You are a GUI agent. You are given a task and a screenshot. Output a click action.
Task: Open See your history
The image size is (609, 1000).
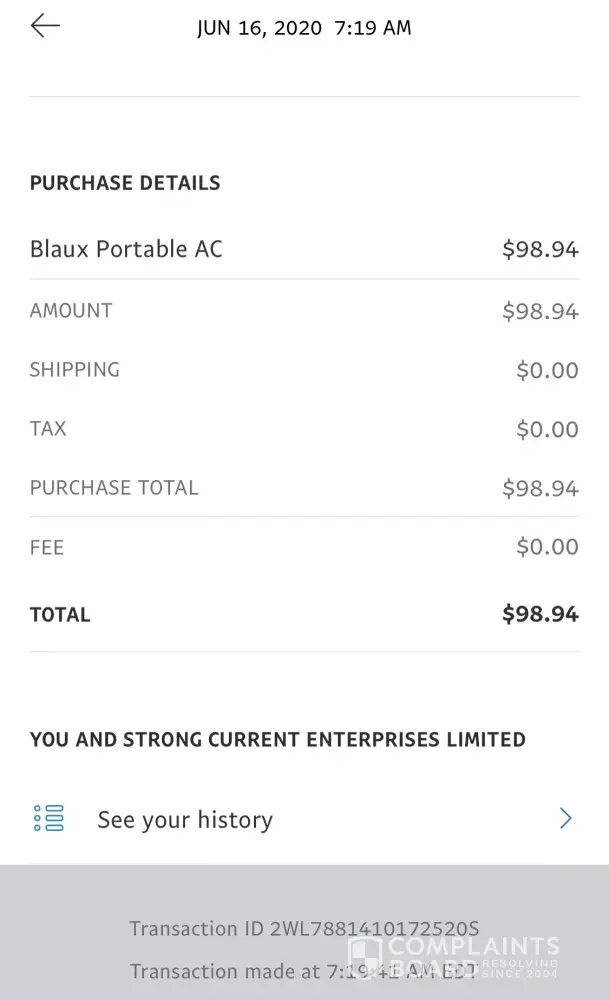click(185, 820)
